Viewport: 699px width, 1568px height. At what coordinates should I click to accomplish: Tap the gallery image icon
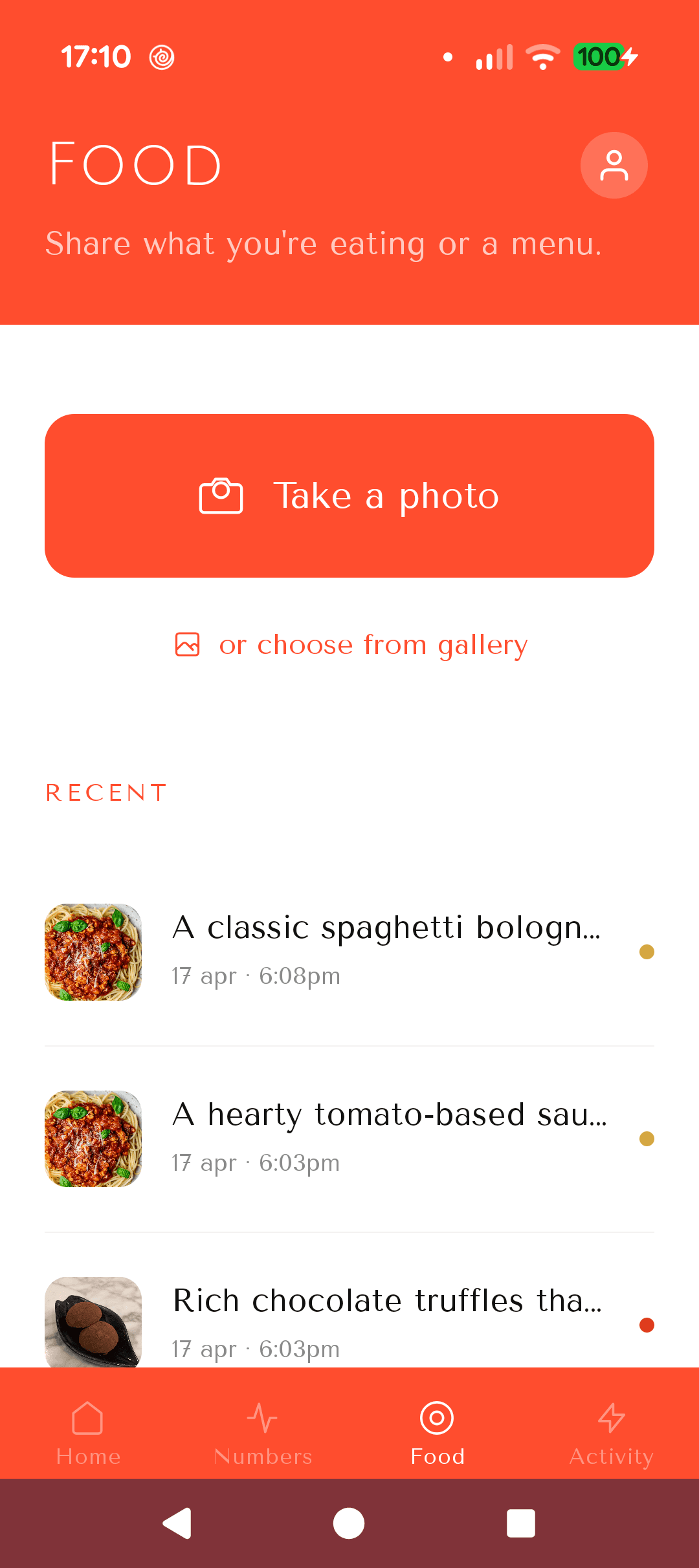click(187, 644)
